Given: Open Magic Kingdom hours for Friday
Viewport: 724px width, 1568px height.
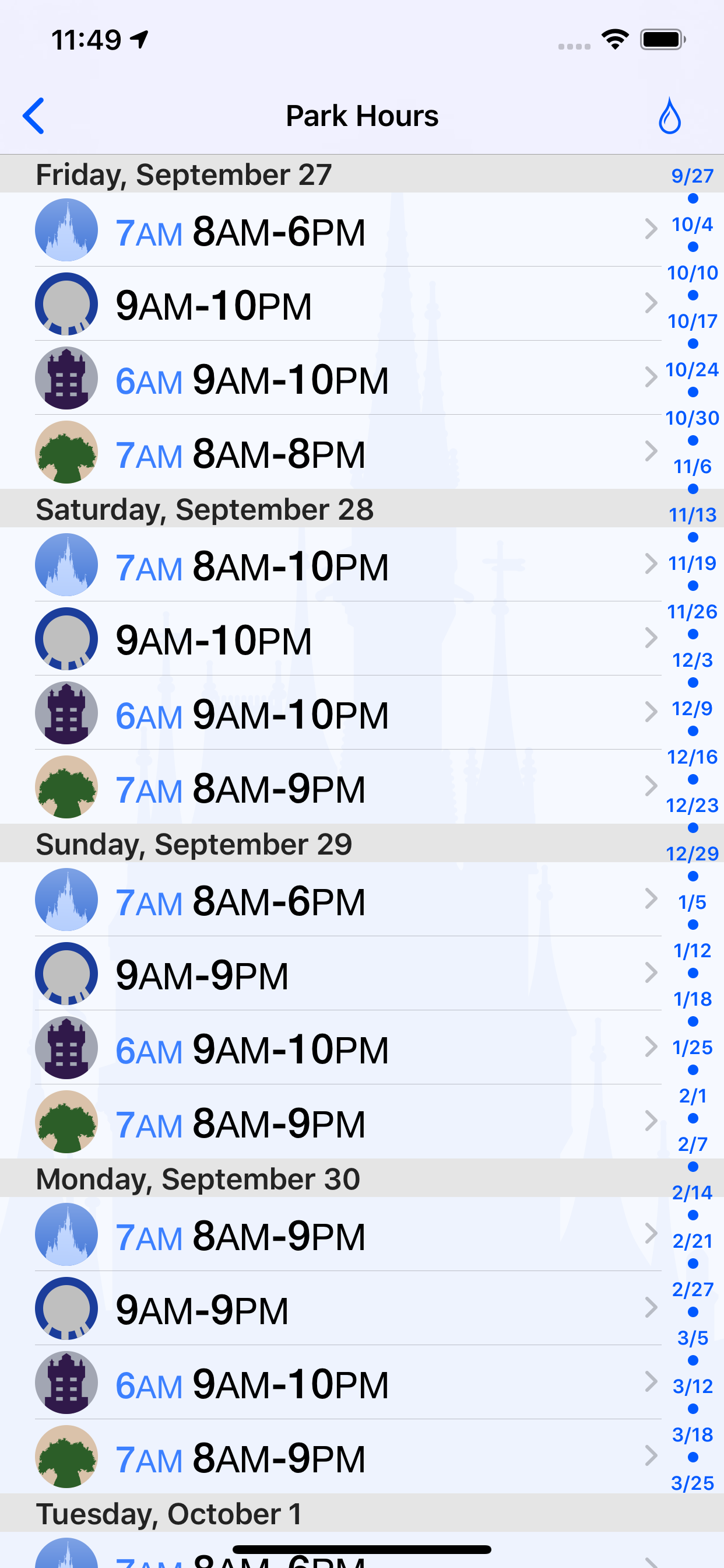Looking at the screenshot, I should [67, 229].
